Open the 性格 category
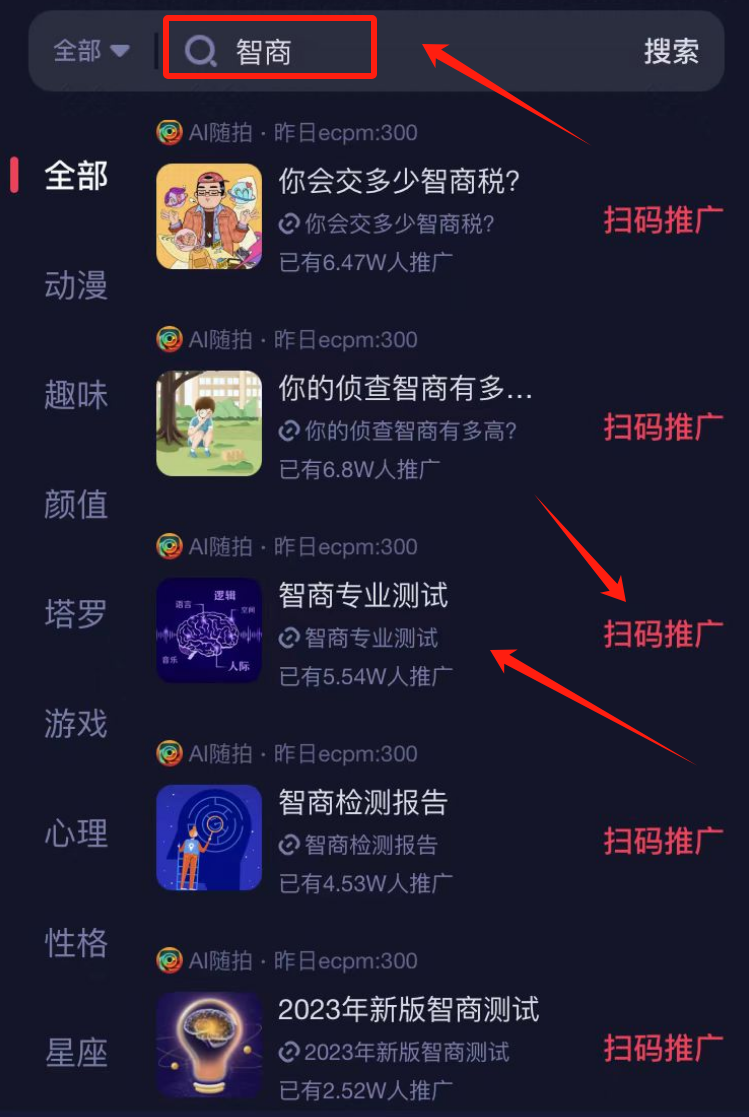The height and width of the screenshot is (1117, 749). point(76,942)
